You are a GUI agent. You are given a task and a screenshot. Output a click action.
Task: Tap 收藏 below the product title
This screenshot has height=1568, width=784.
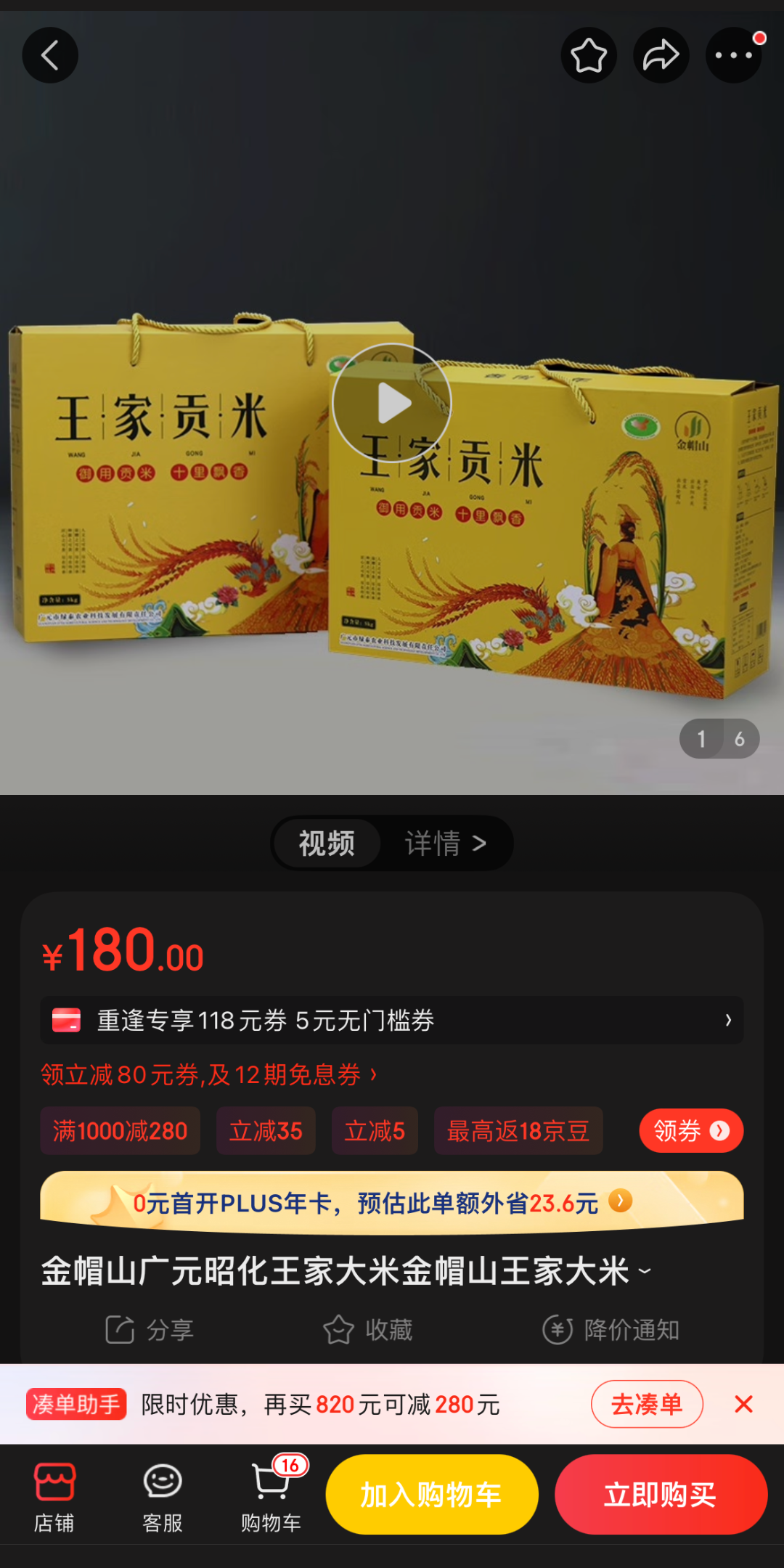[x=368, y=1330]
